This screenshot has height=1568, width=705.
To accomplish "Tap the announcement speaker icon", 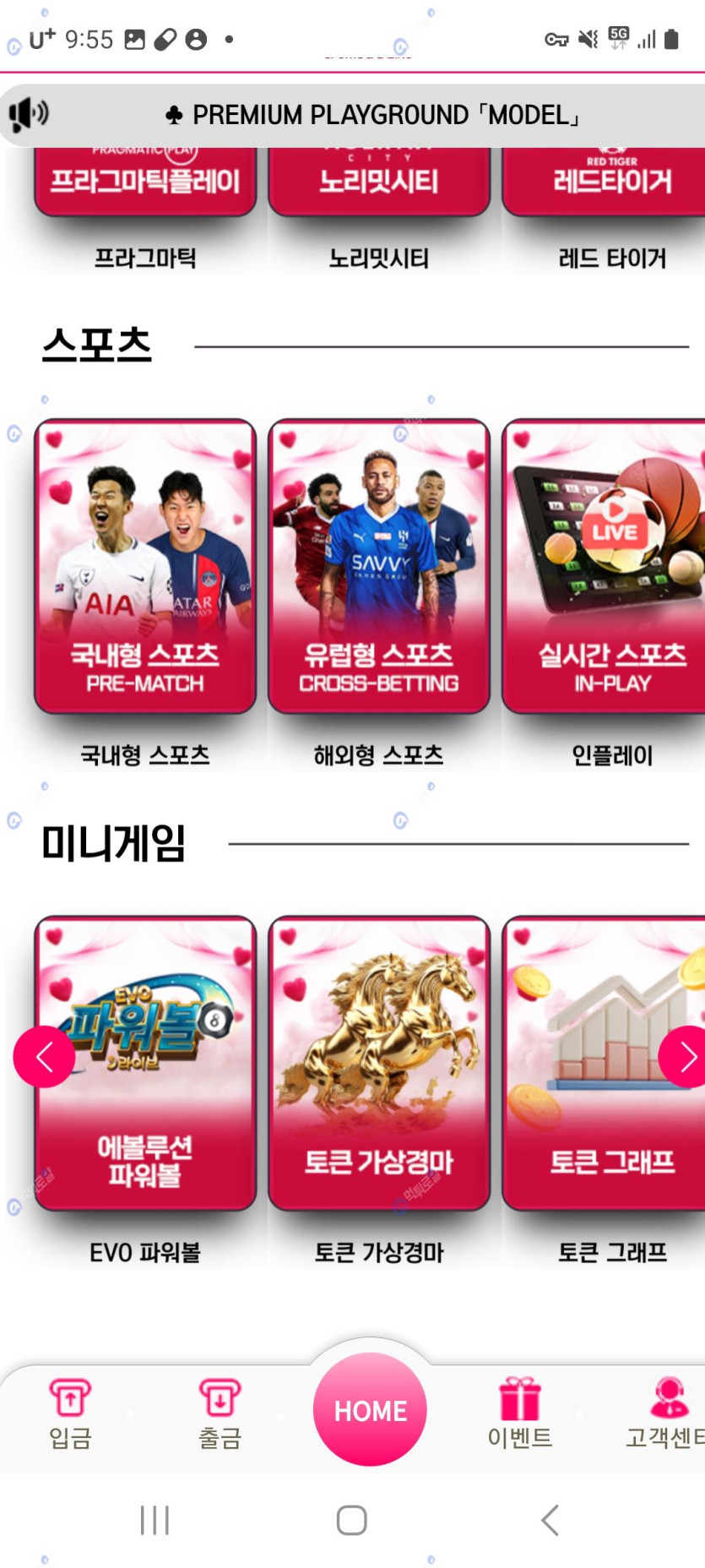I will 28,113.
